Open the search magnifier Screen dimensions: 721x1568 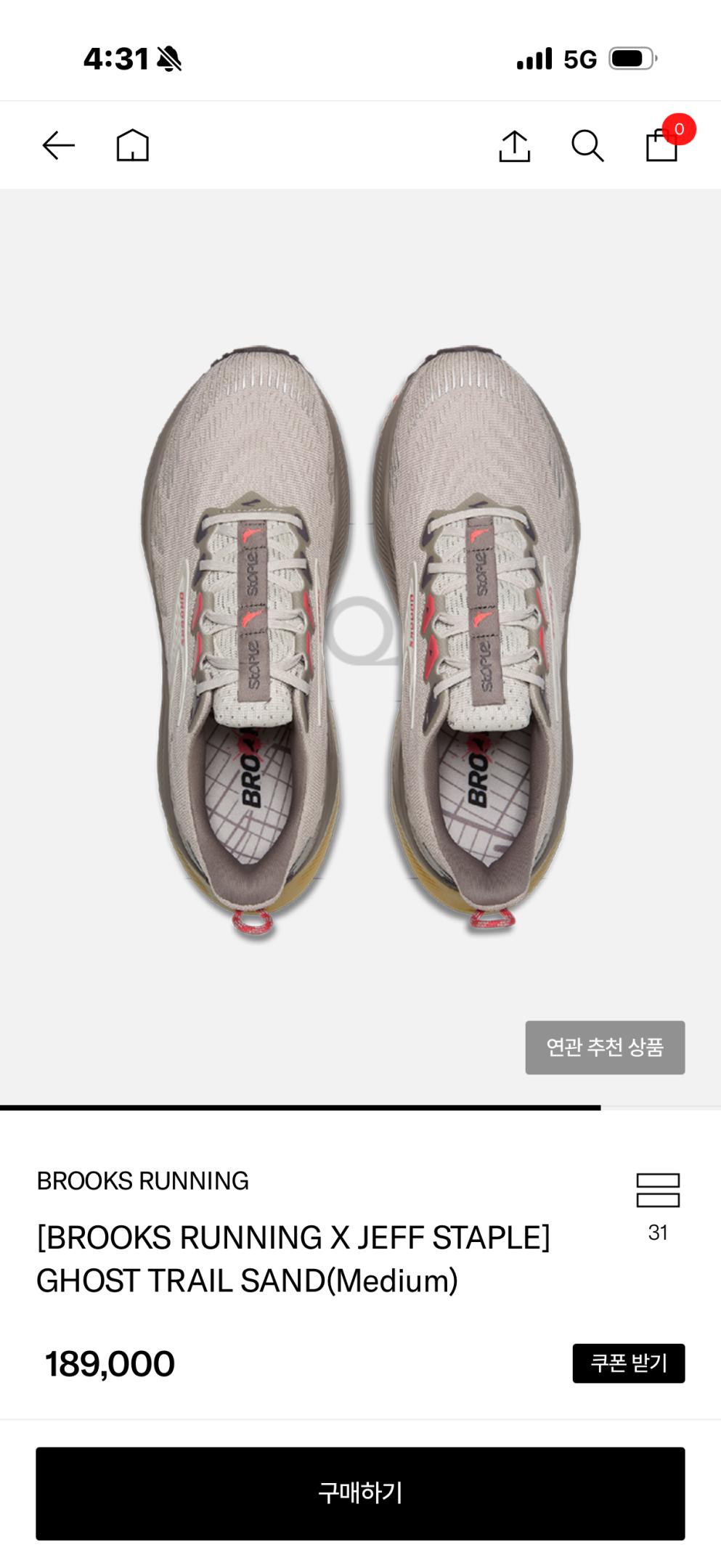(587, 146)
